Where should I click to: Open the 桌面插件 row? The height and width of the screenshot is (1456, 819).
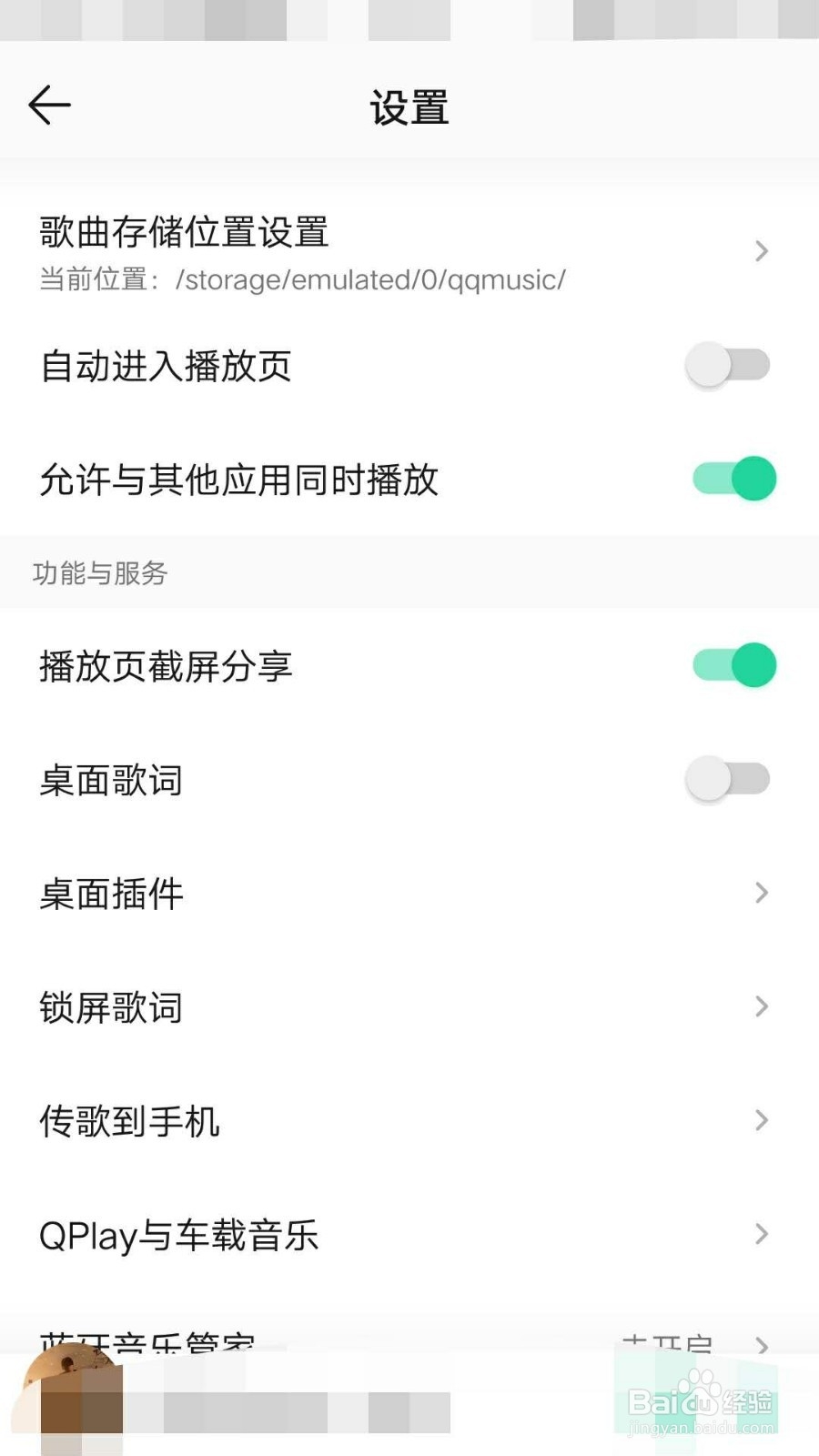point(409,893)
